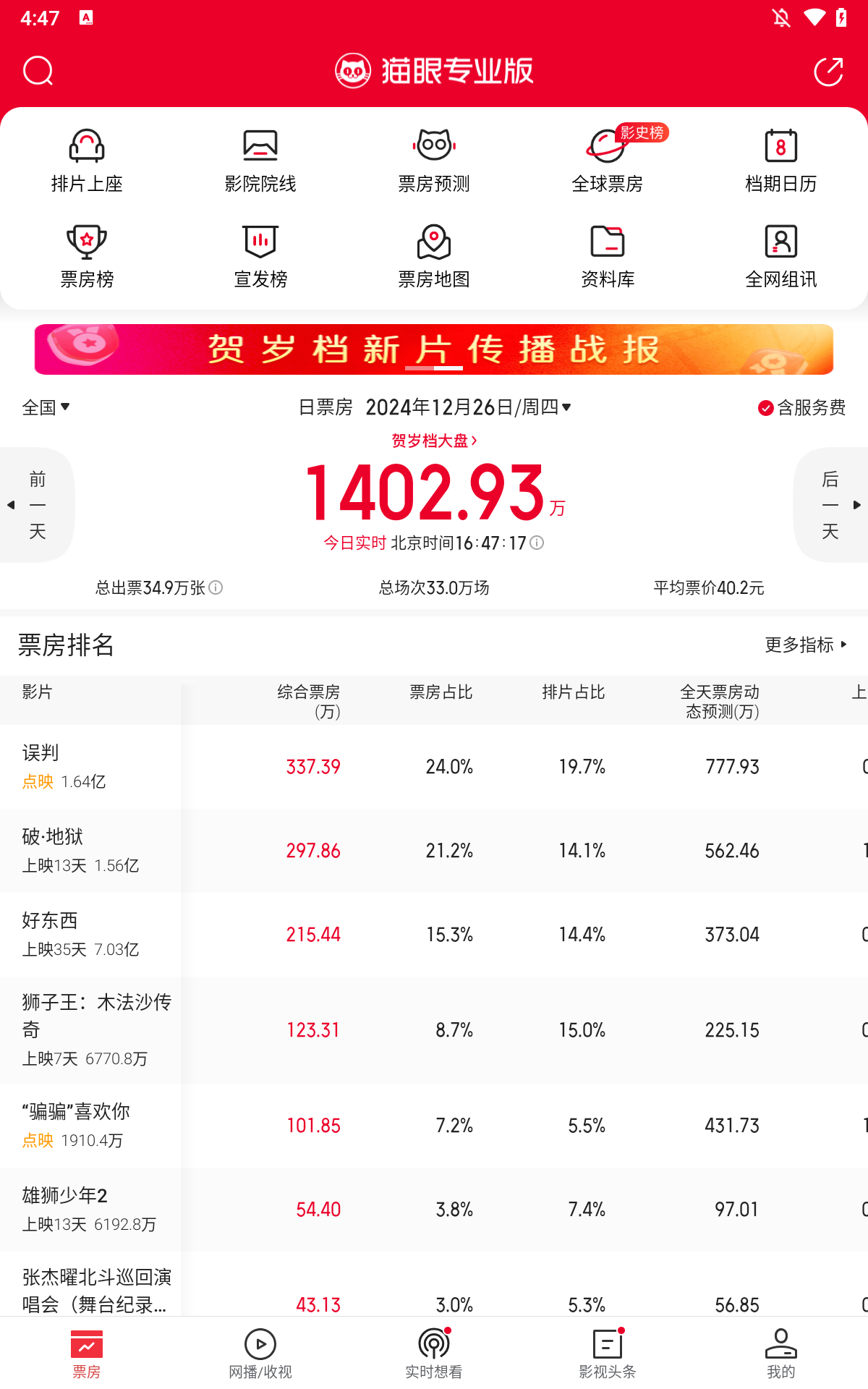
Task: Open the date picker showing 2024年12月26日
Action: pos(468,407)
